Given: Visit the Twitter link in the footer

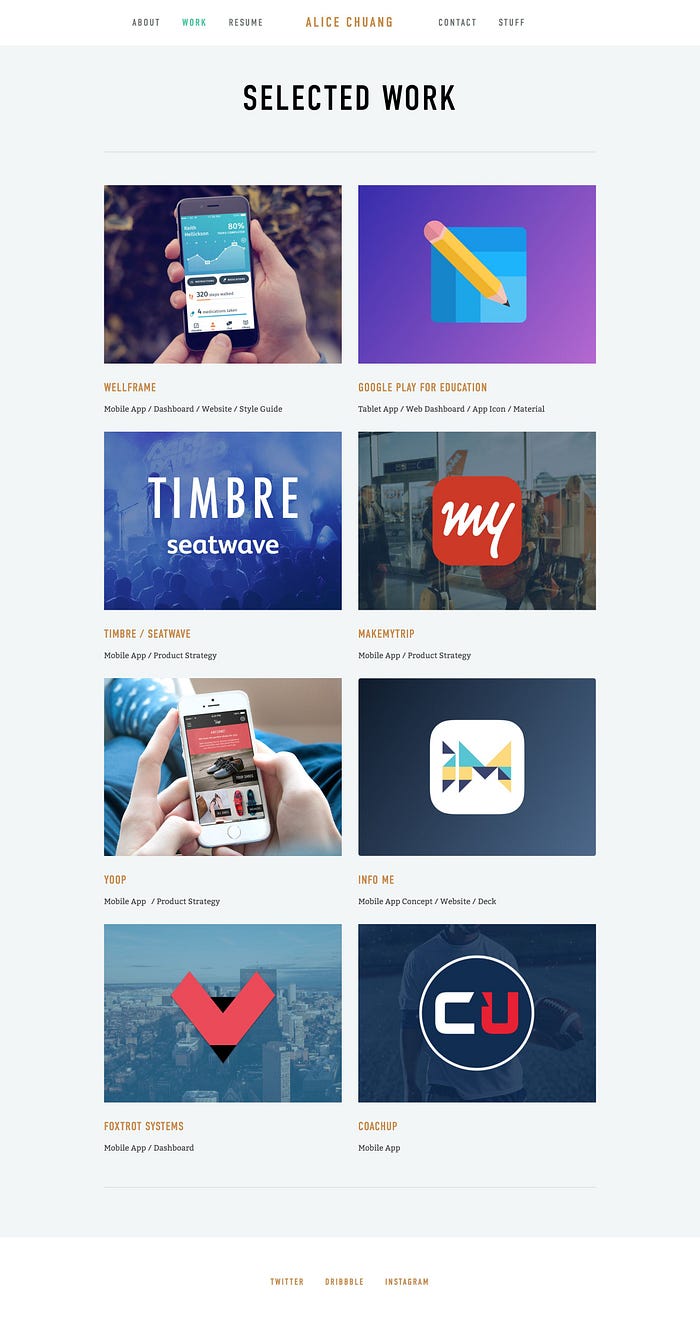Looking at the screenshot, I should (287, 1282).
